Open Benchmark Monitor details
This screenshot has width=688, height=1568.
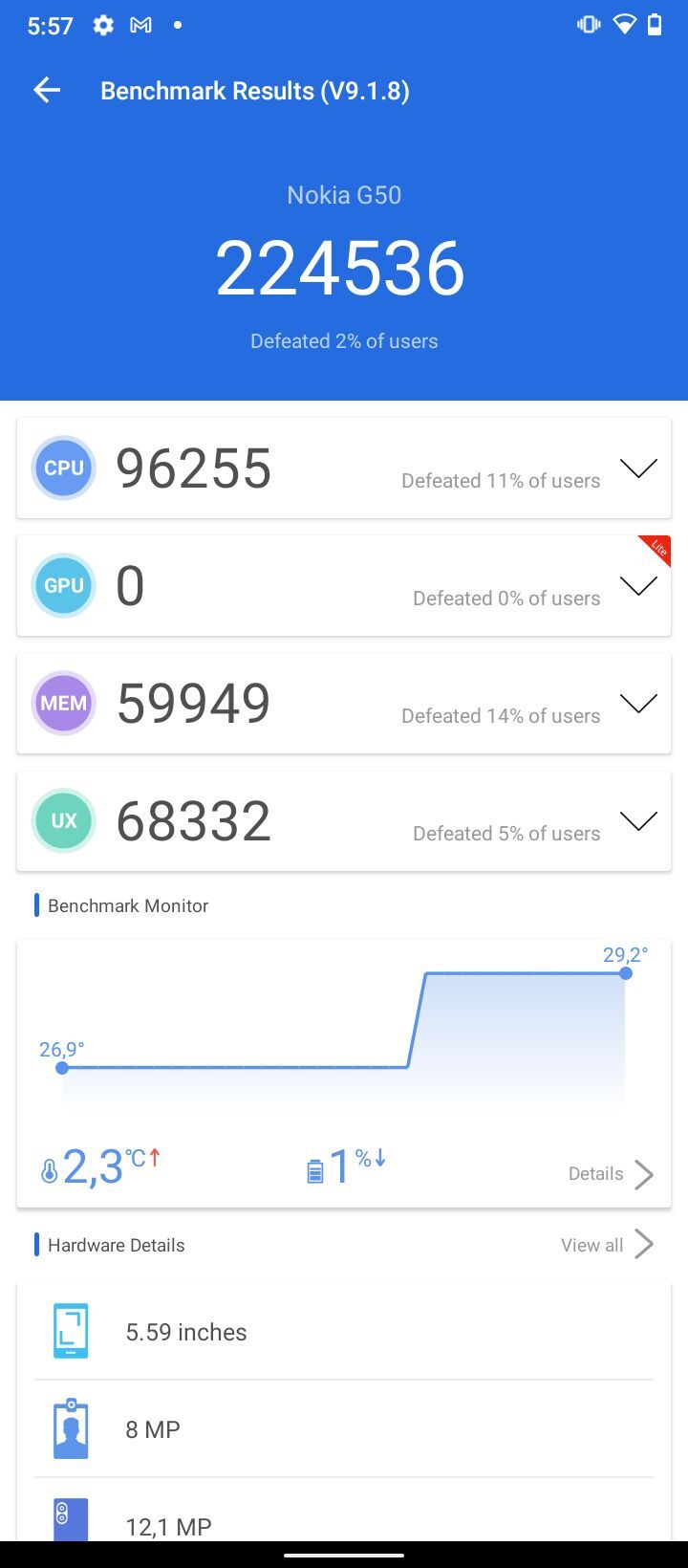pos(611,1174)
